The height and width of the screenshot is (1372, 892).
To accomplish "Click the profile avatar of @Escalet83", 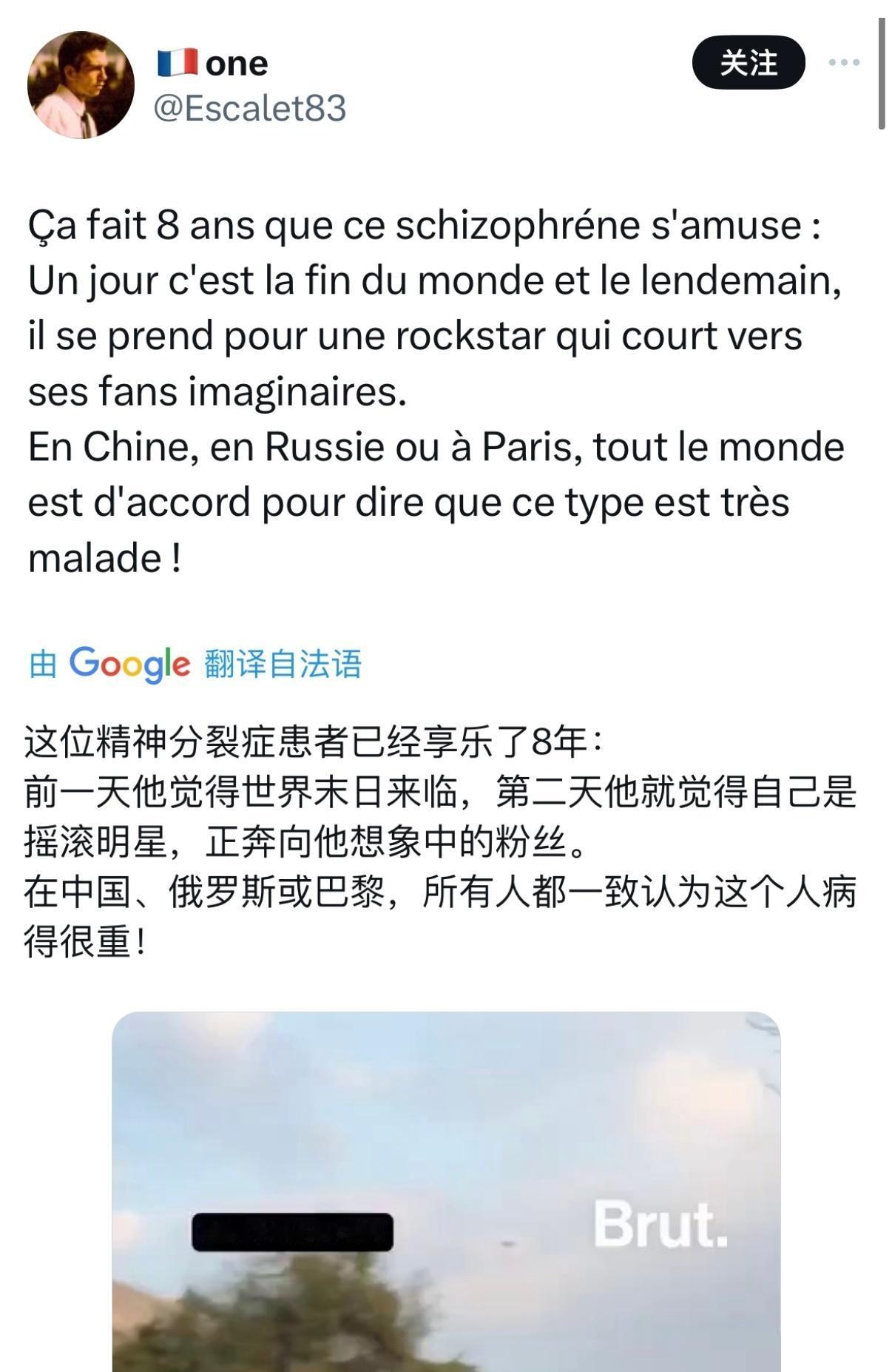I will pos(81,85).
